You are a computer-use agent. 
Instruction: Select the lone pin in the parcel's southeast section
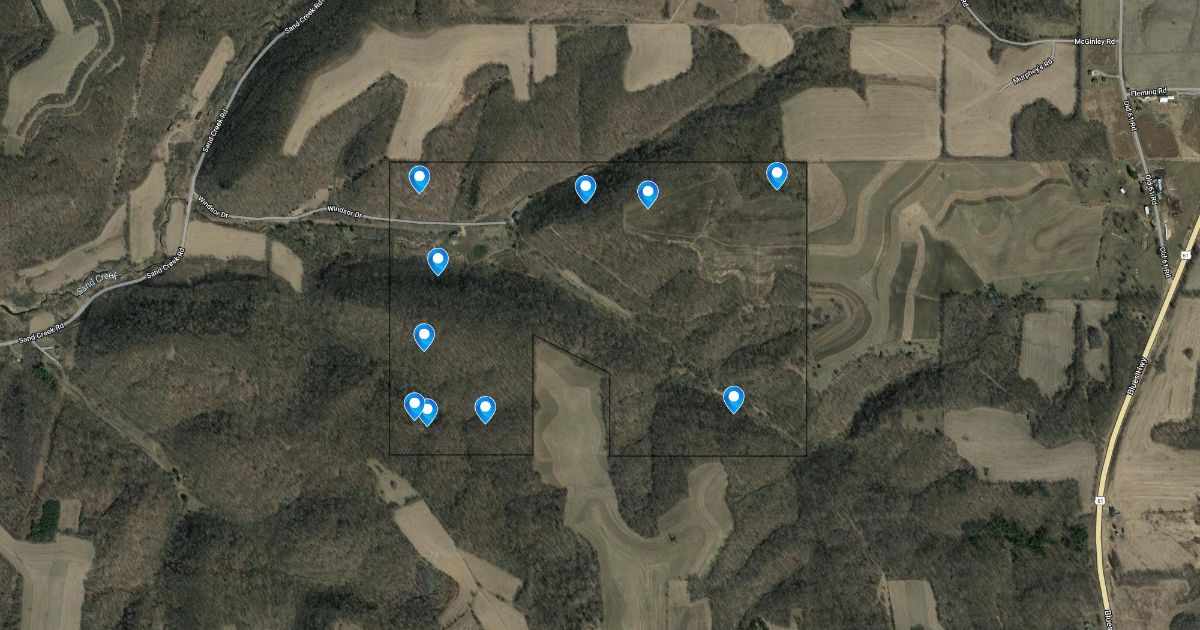tap(734, 398)
